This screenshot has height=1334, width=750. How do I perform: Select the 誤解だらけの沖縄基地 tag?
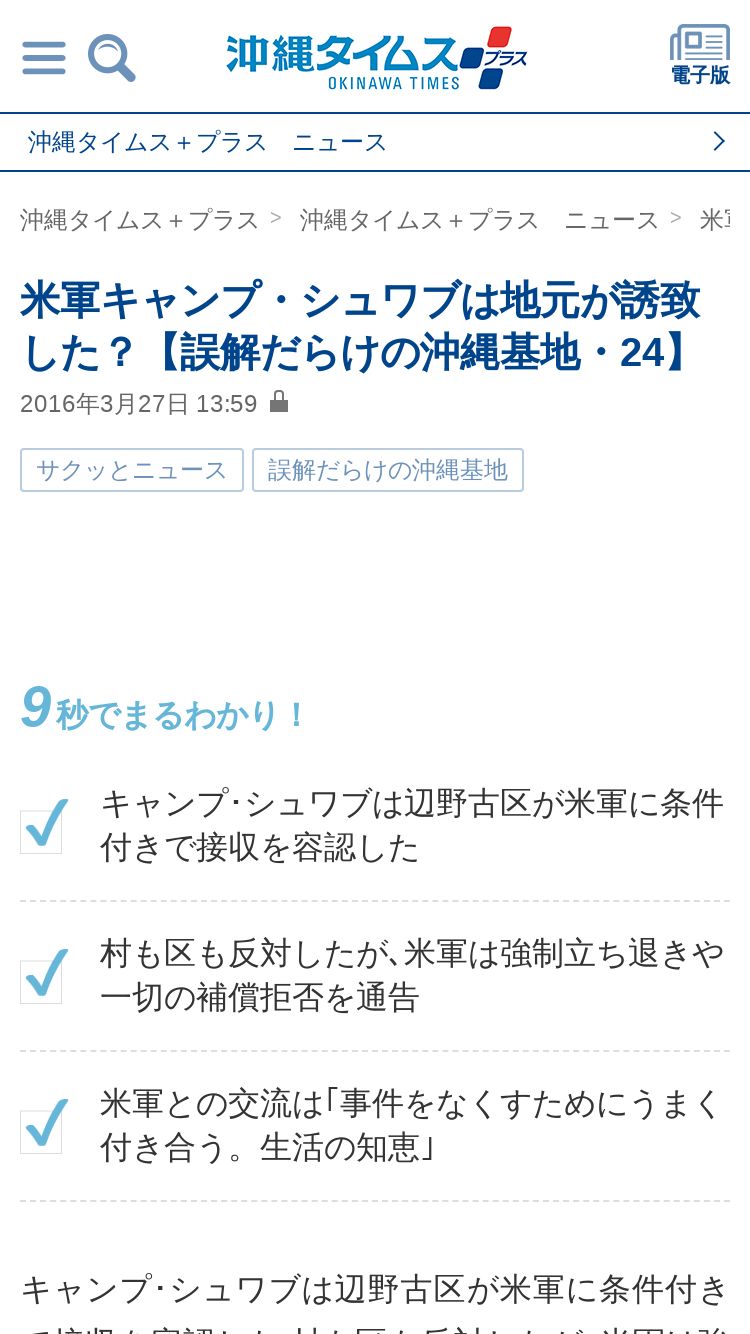388,470
